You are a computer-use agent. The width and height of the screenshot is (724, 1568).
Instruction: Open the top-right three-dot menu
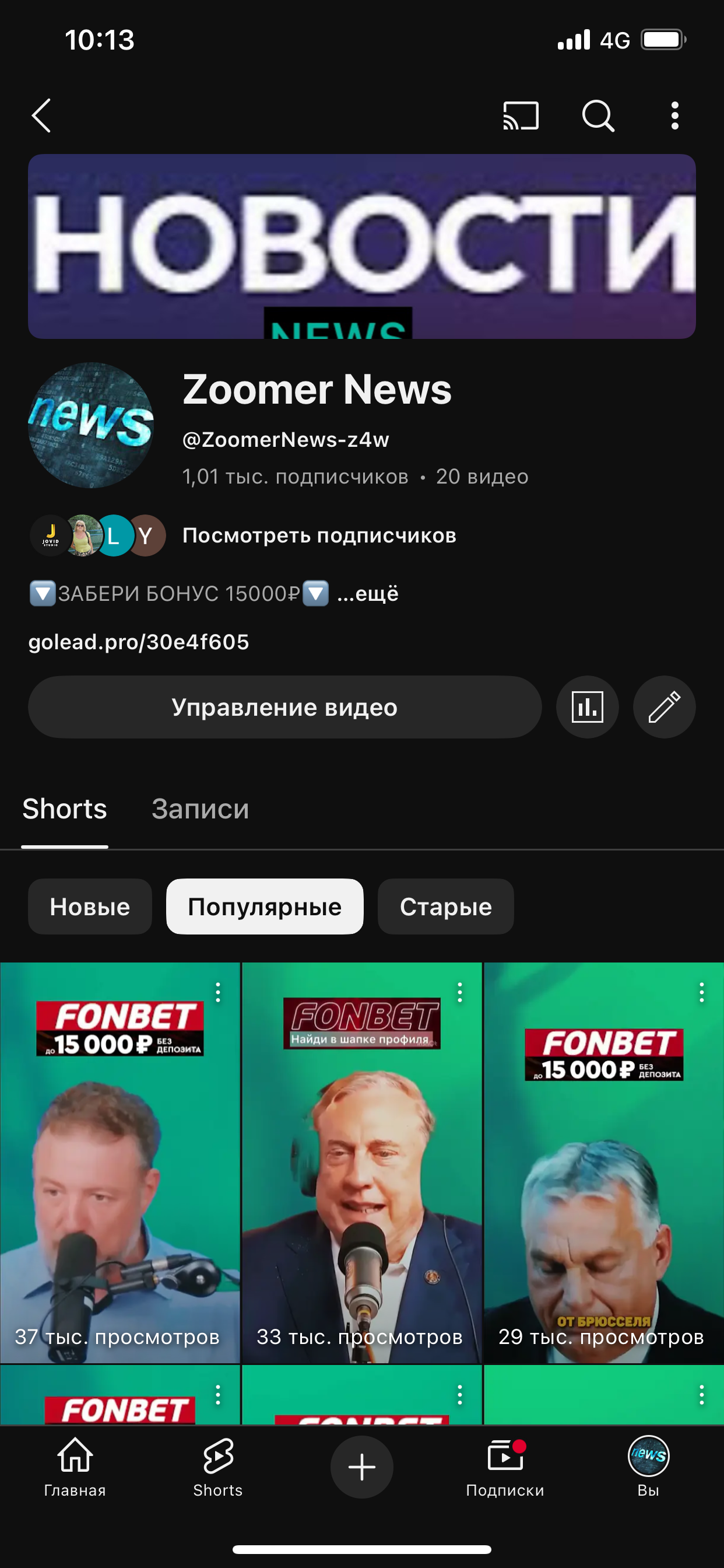click(x=673, y=117)
